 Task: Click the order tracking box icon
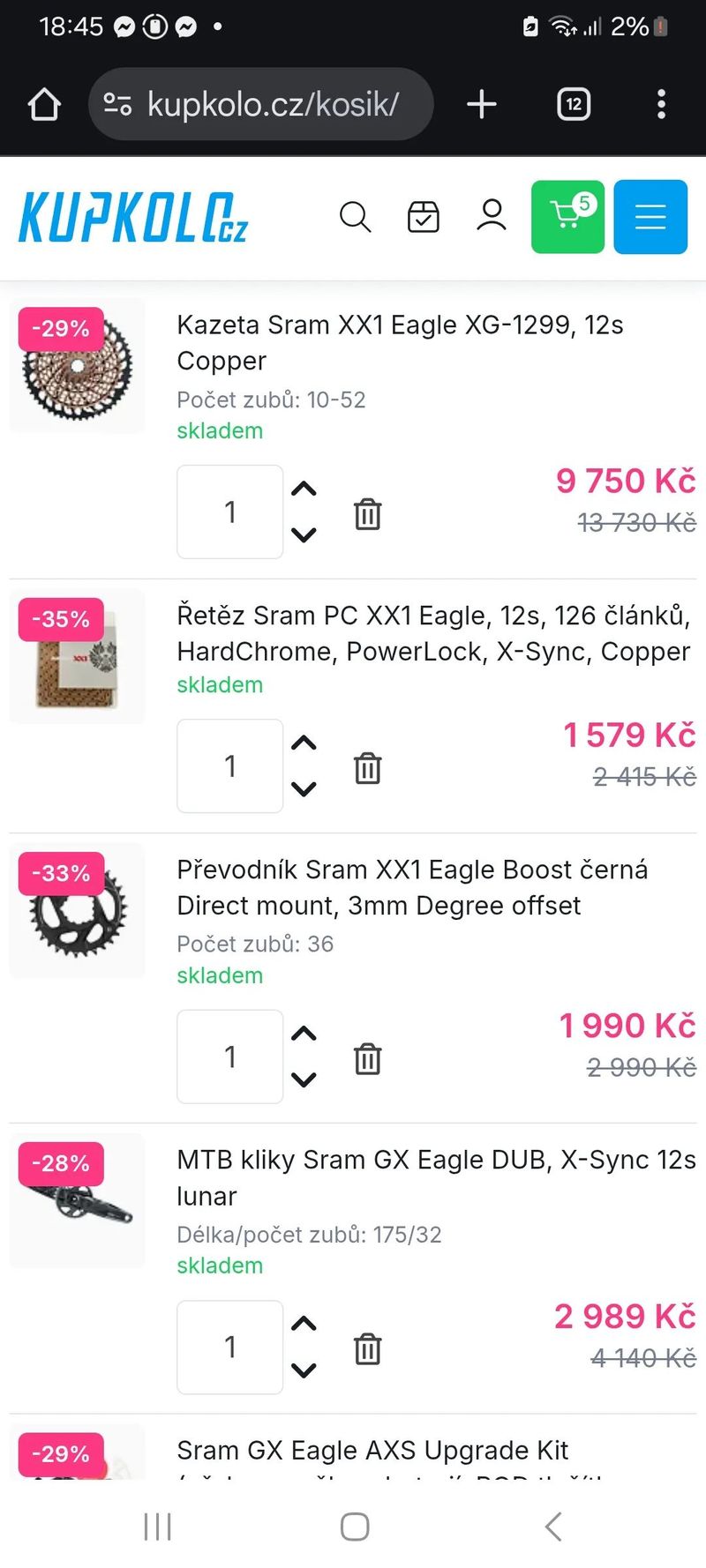tap(423, 217)
